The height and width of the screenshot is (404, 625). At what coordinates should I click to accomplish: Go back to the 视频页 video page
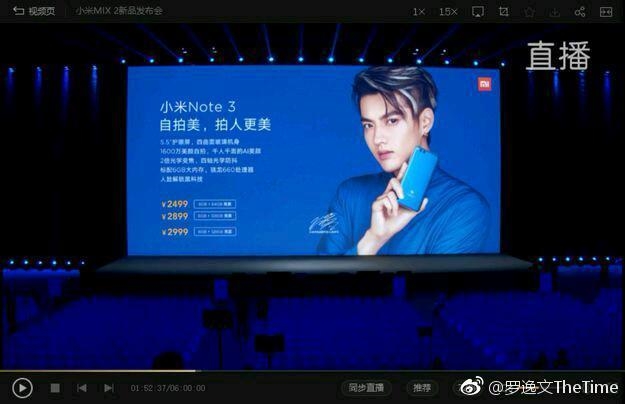pyautogui.click(x=34, y=11)
